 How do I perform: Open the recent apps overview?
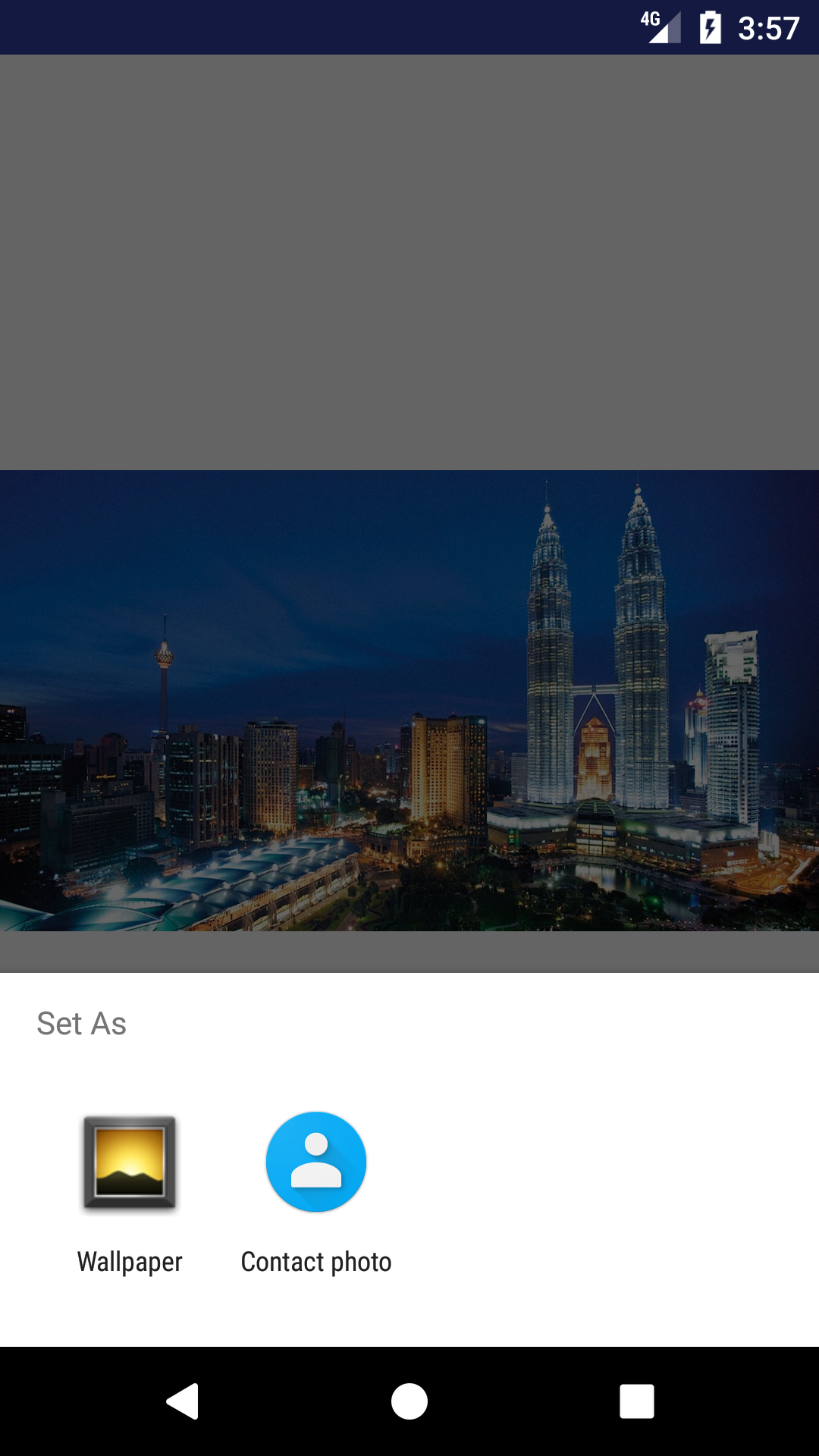point(636,1401)
